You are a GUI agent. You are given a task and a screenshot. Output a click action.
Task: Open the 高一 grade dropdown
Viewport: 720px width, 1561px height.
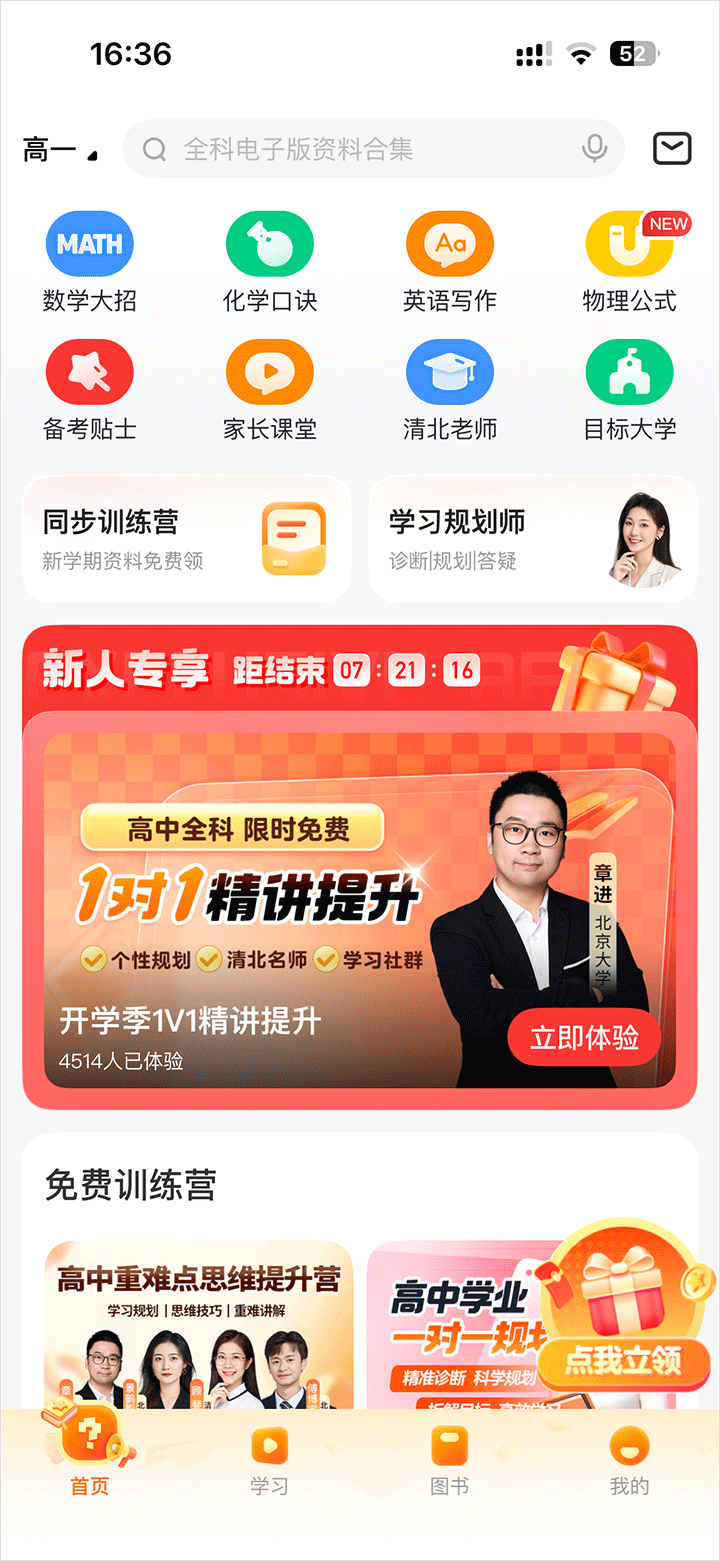click(60, 151)
